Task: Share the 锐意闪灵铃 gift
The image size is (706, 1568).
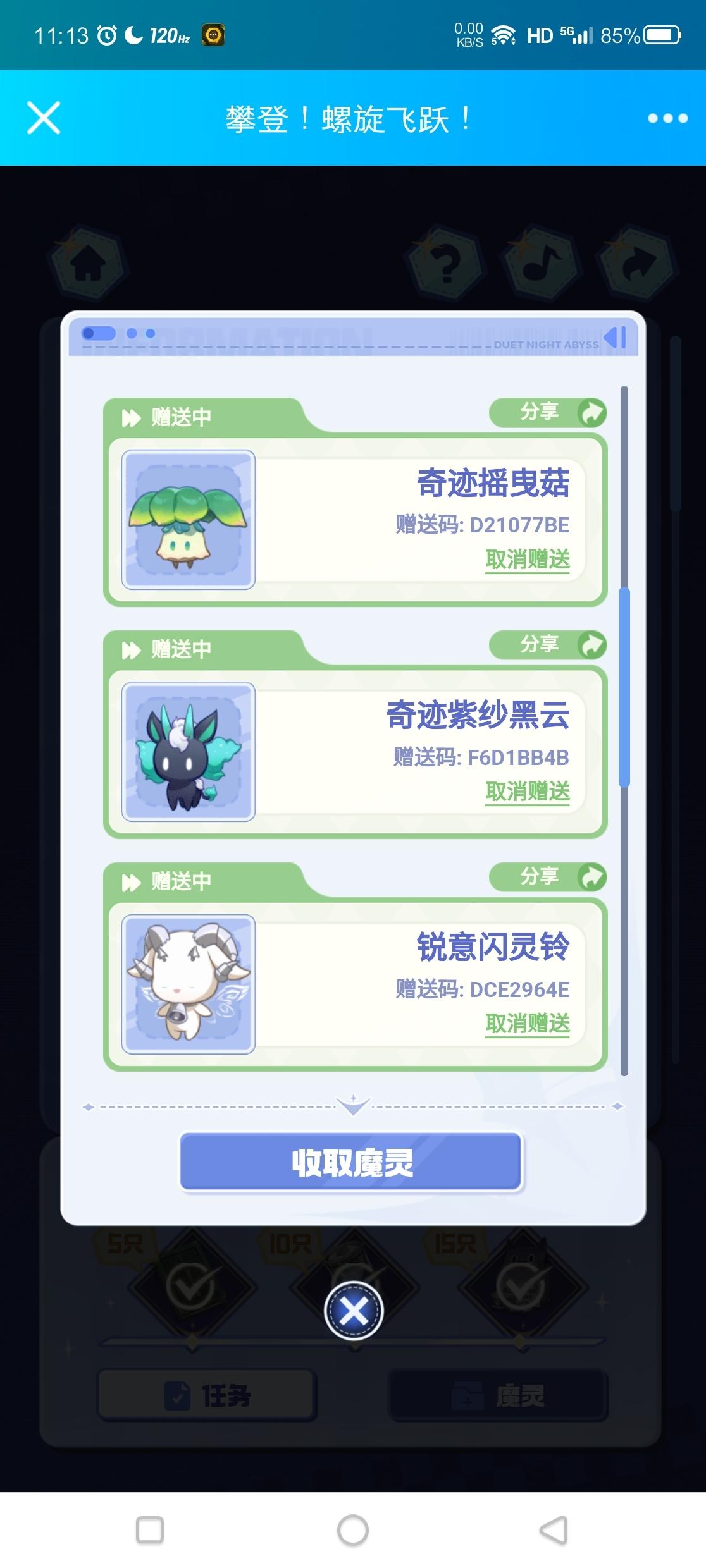Action: pyautogui.click(x=548, y=877)
